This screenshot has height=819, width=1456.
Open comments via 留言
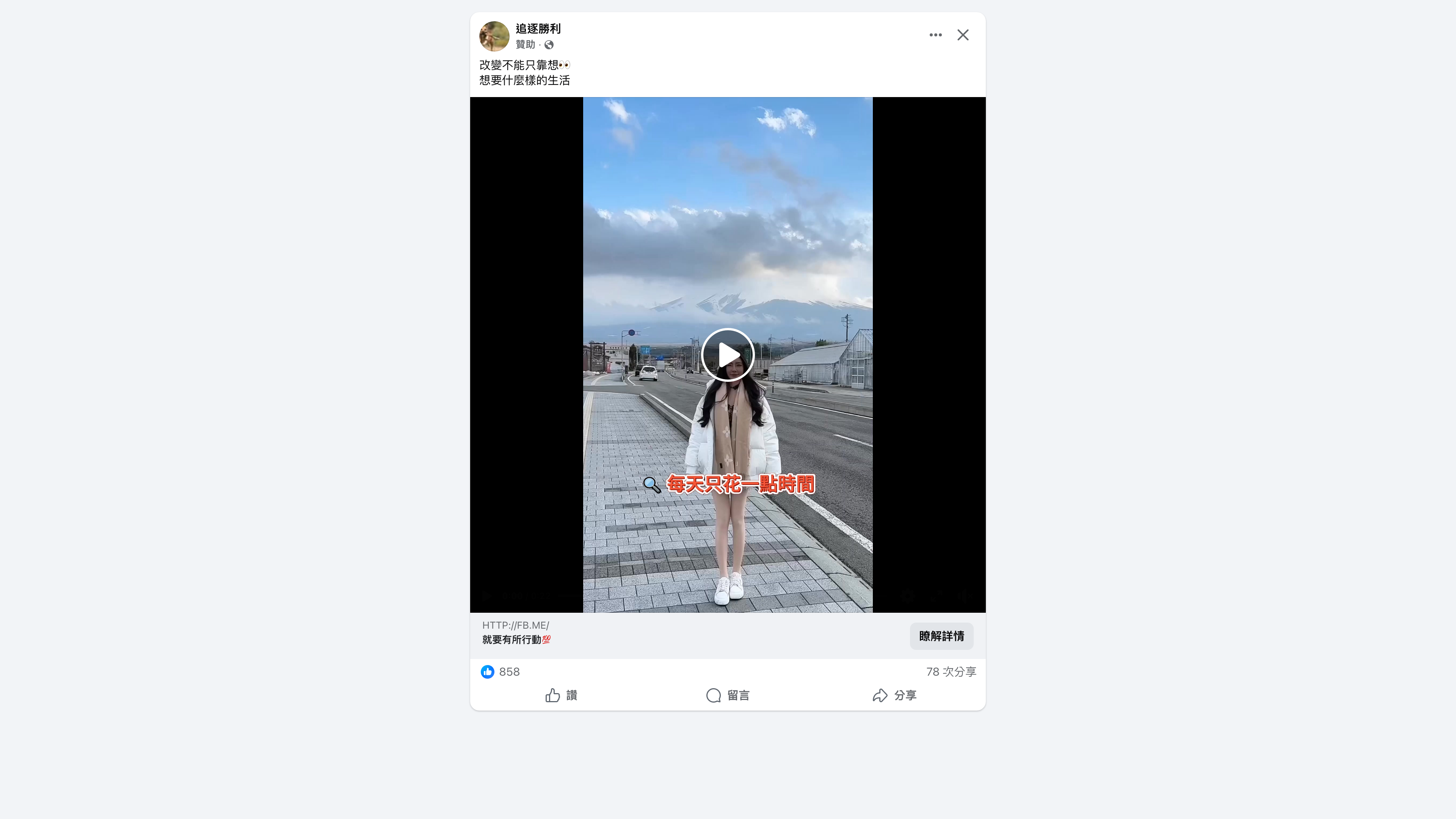click(x=728, y=695)
